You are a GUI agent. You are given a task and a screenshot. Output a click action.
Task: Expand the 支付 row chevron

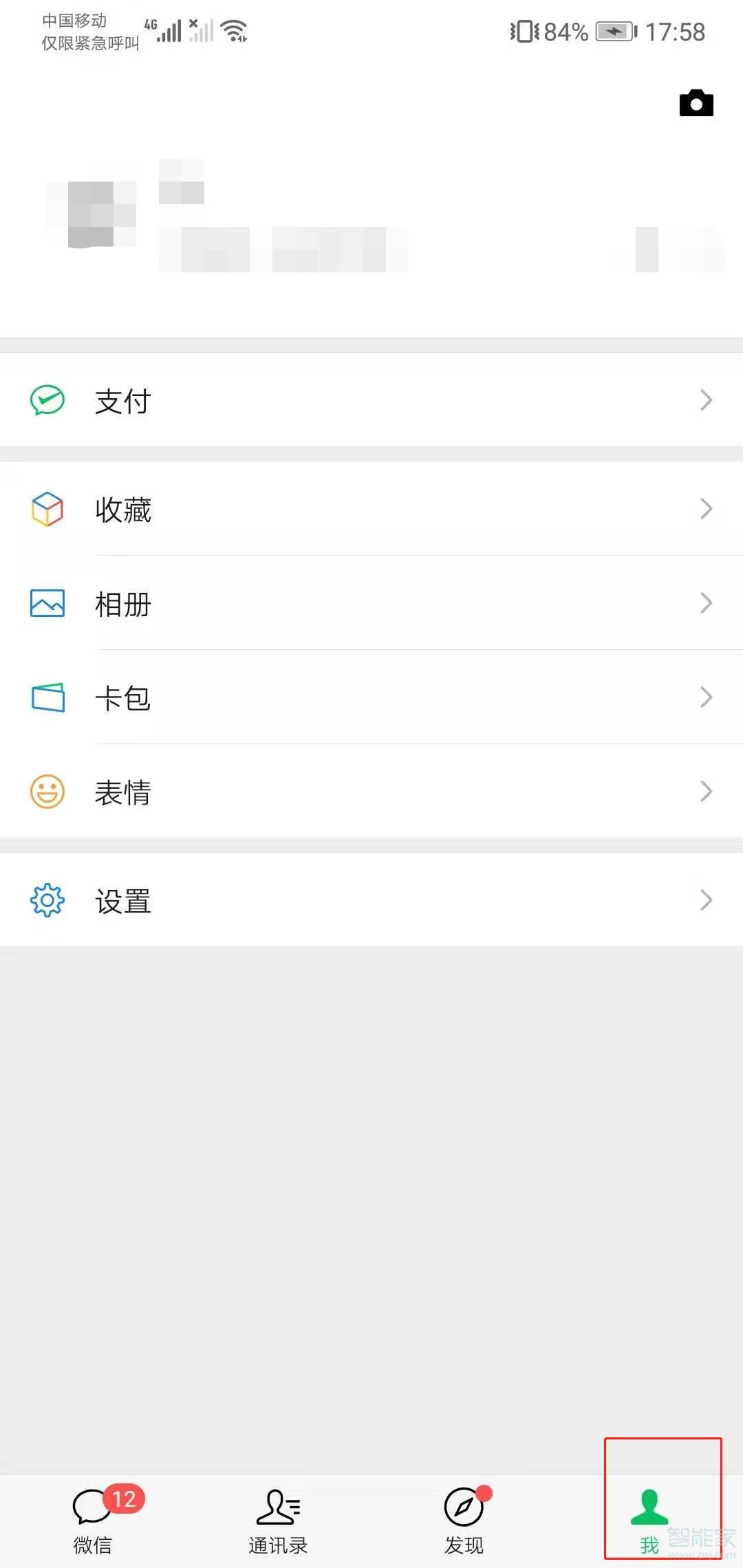tap(704, 400)
